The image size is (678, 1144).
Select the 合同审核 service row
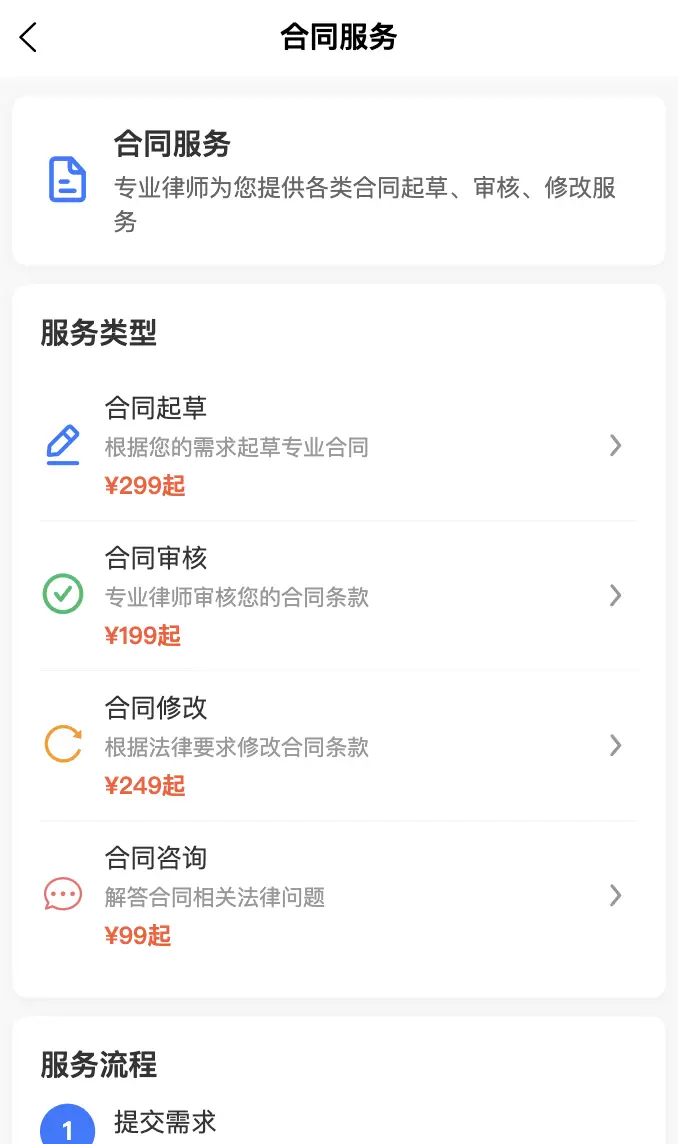coord(338,596)
